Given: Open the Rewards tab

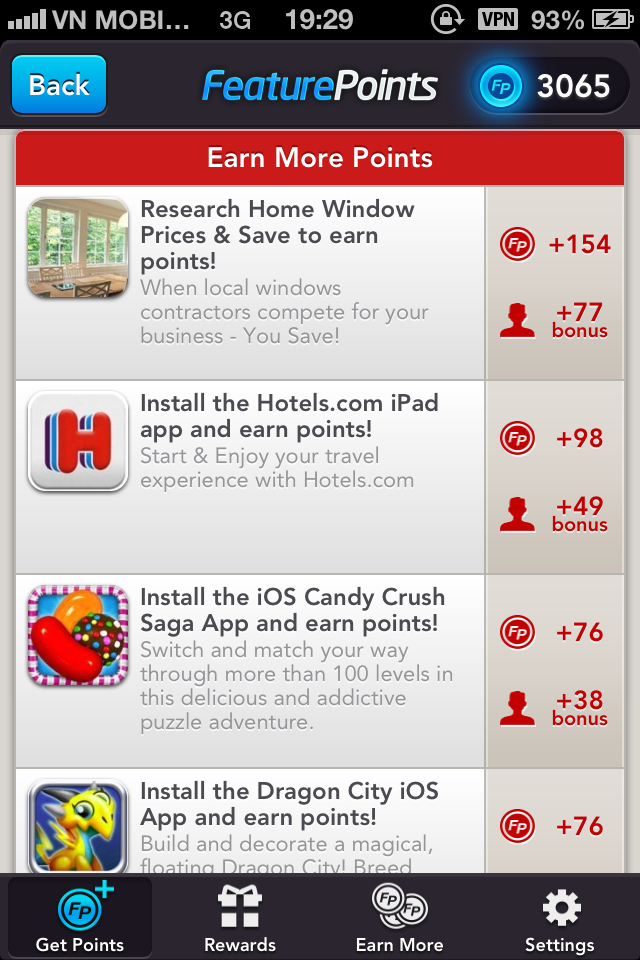Looking at the screenshot, I should click(x=240, y=918).
